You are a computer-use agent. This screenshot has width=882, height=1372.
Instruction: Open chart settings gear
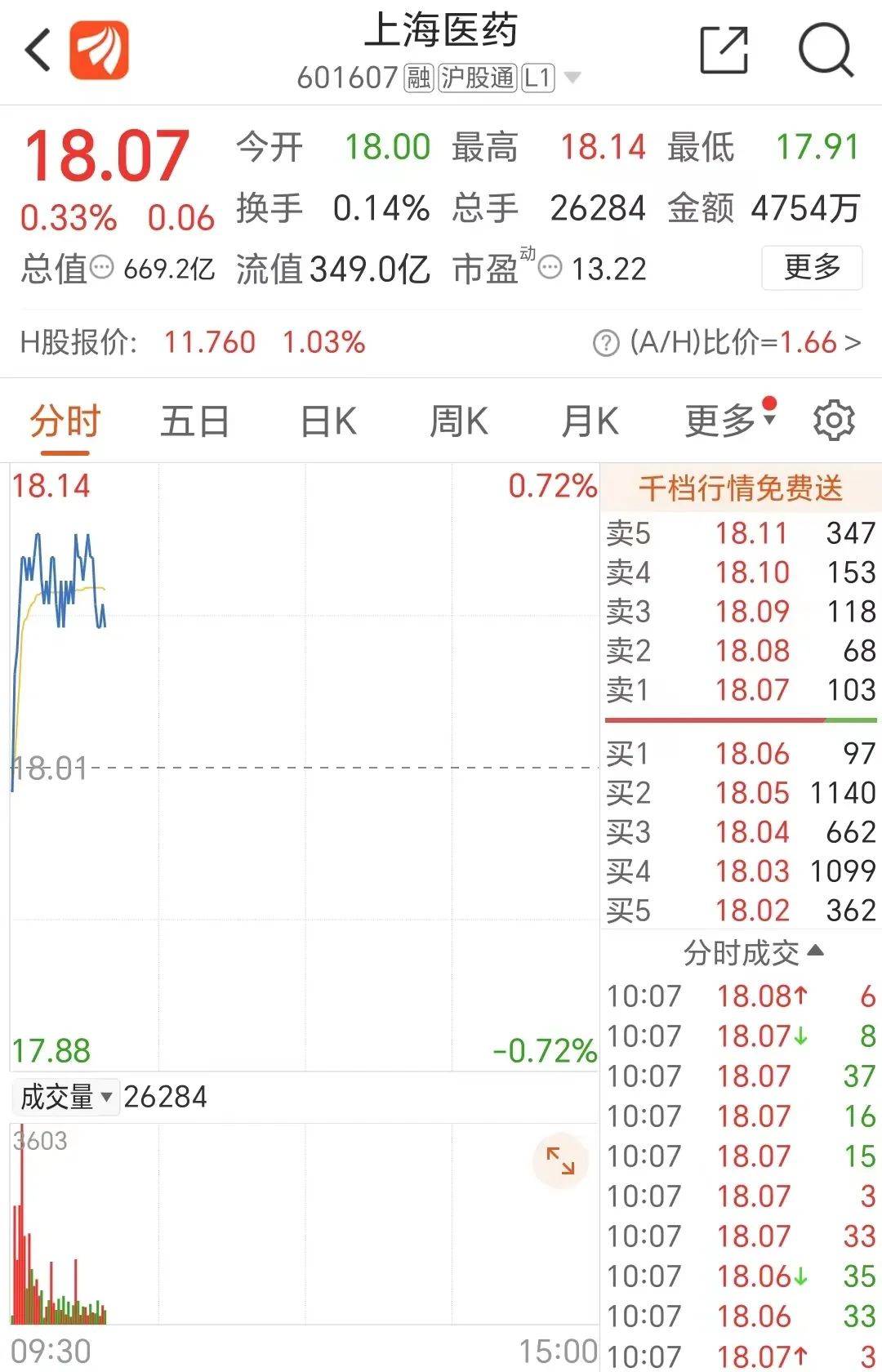point(834,421)
